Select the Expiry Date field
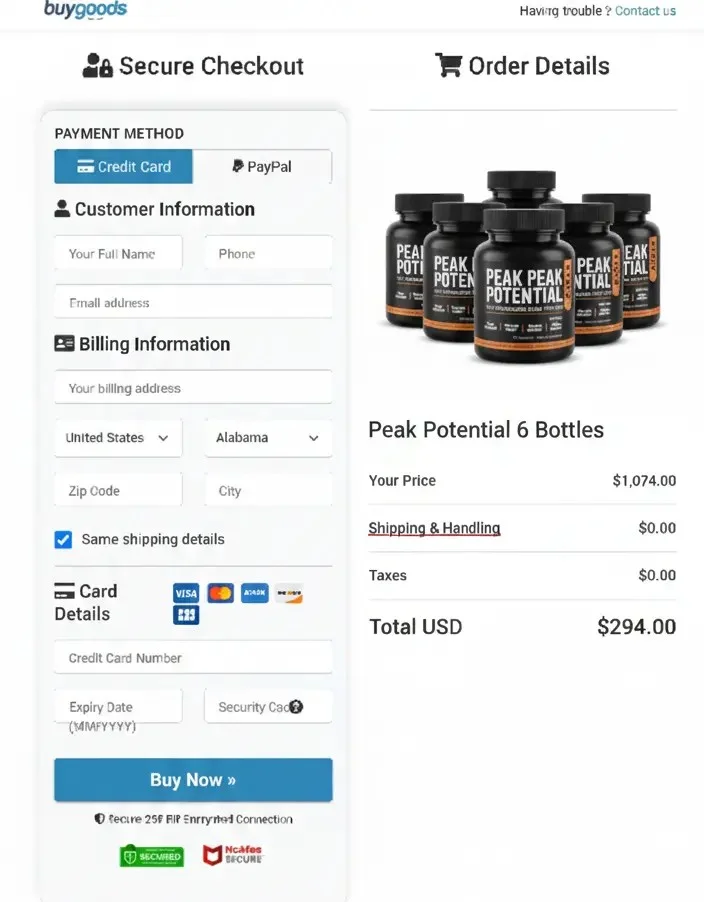 [x=118, y=707]
